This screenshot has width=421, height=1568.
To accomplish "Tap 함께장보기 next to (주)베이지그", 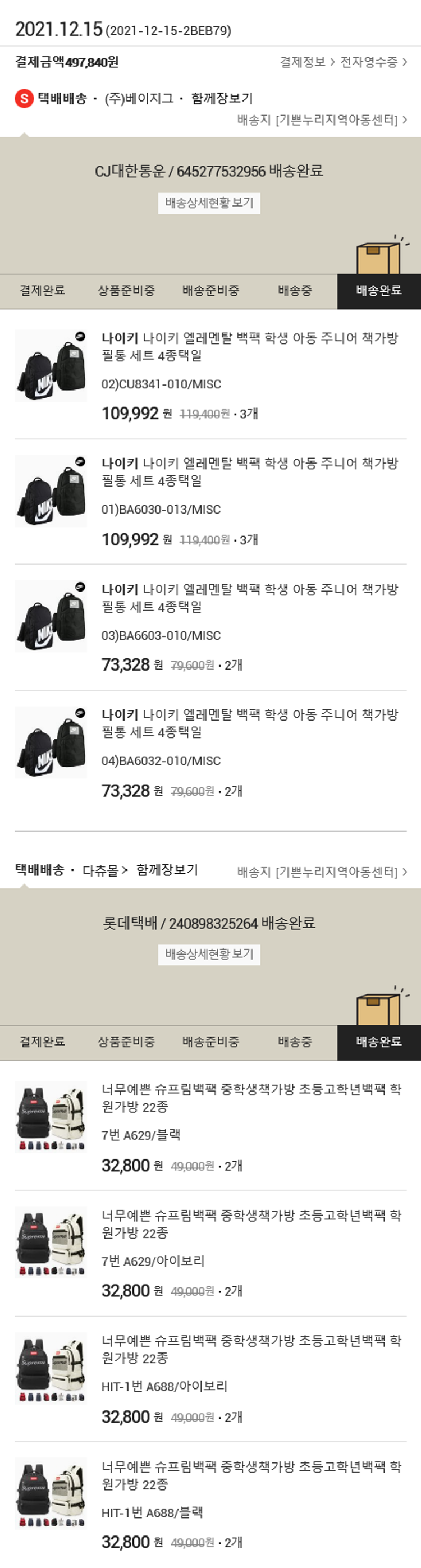I will pyautogui.click(x=222, y=99).
